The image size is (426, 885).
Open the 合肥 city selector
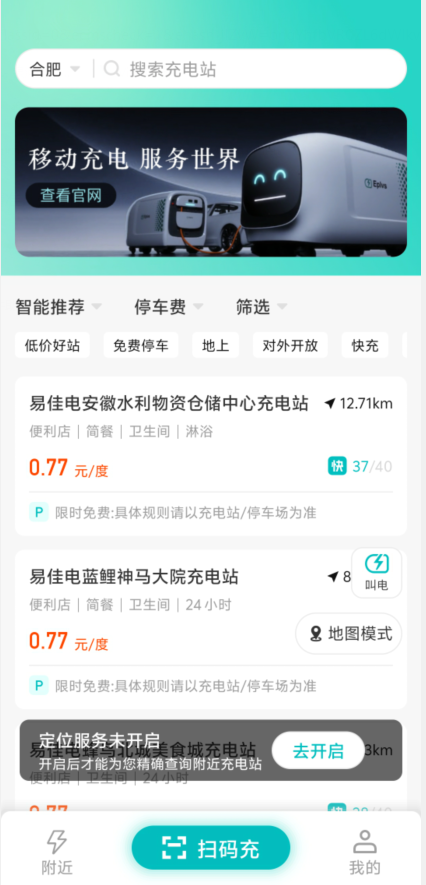point(55,69)
